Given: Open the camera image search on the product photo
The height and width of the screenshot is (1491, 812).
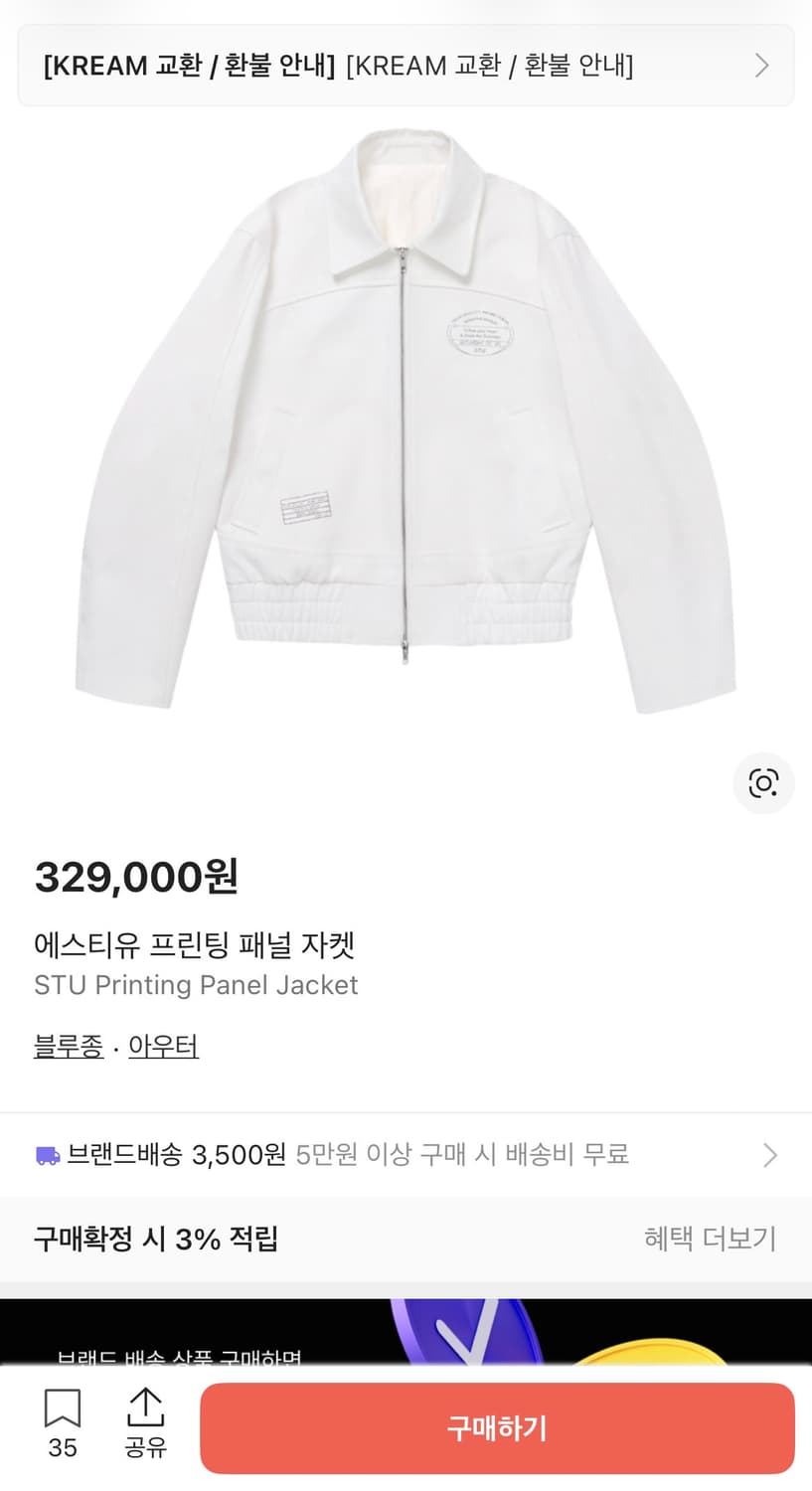Looking at the screenshot, I should [x=763, y=783].
